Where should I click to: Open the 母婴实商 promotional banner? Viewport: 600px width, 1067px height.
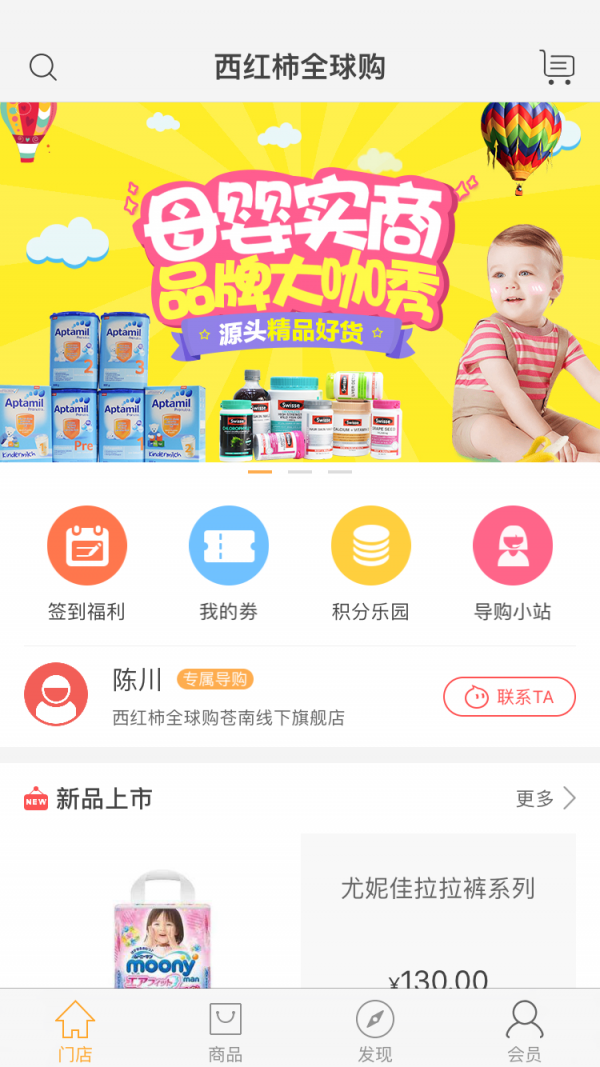tap(300, 282)
